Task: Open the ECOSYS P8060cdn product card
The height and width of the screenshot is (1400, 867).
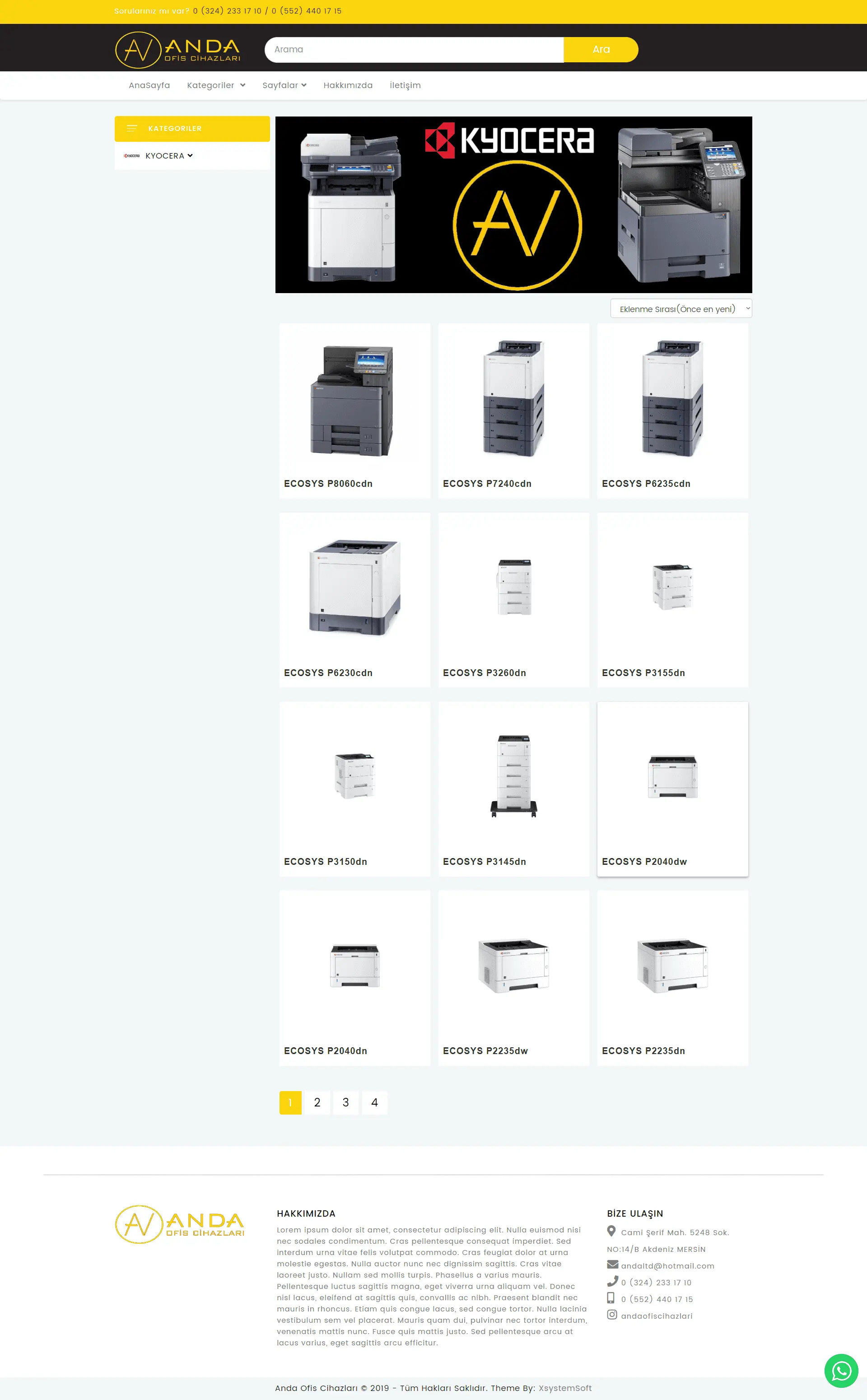Action: 354,410
